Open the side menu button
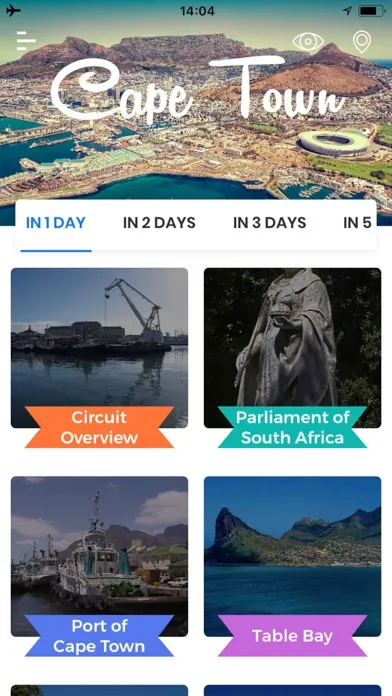392x696 pixels. point(26,41)
